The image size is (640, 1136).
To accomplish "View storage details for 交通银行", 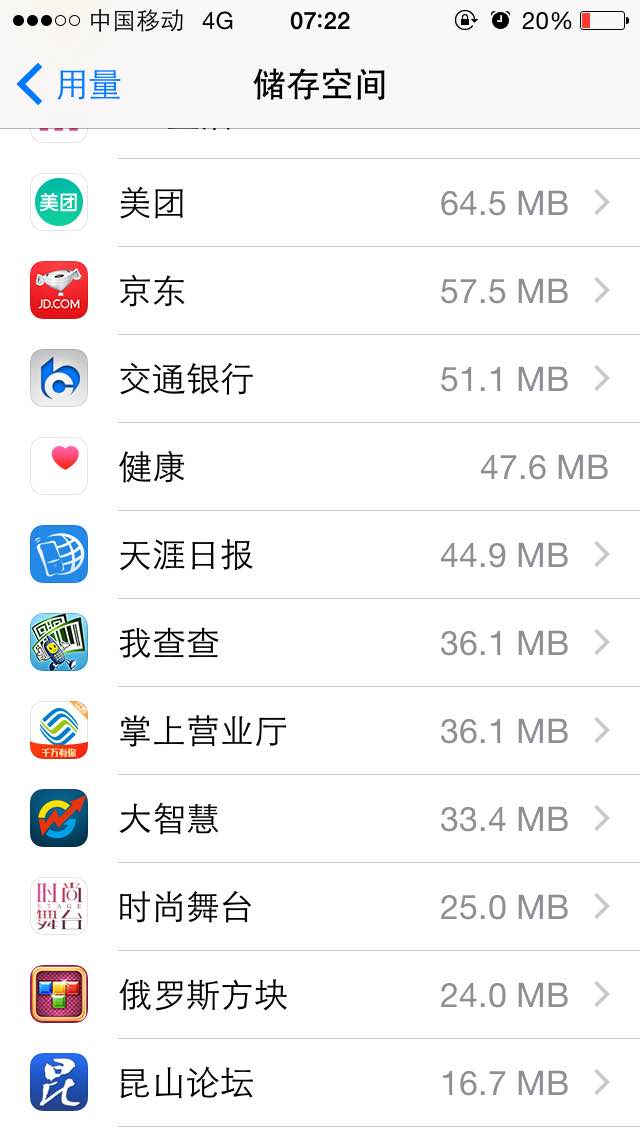I will [320, 379].
